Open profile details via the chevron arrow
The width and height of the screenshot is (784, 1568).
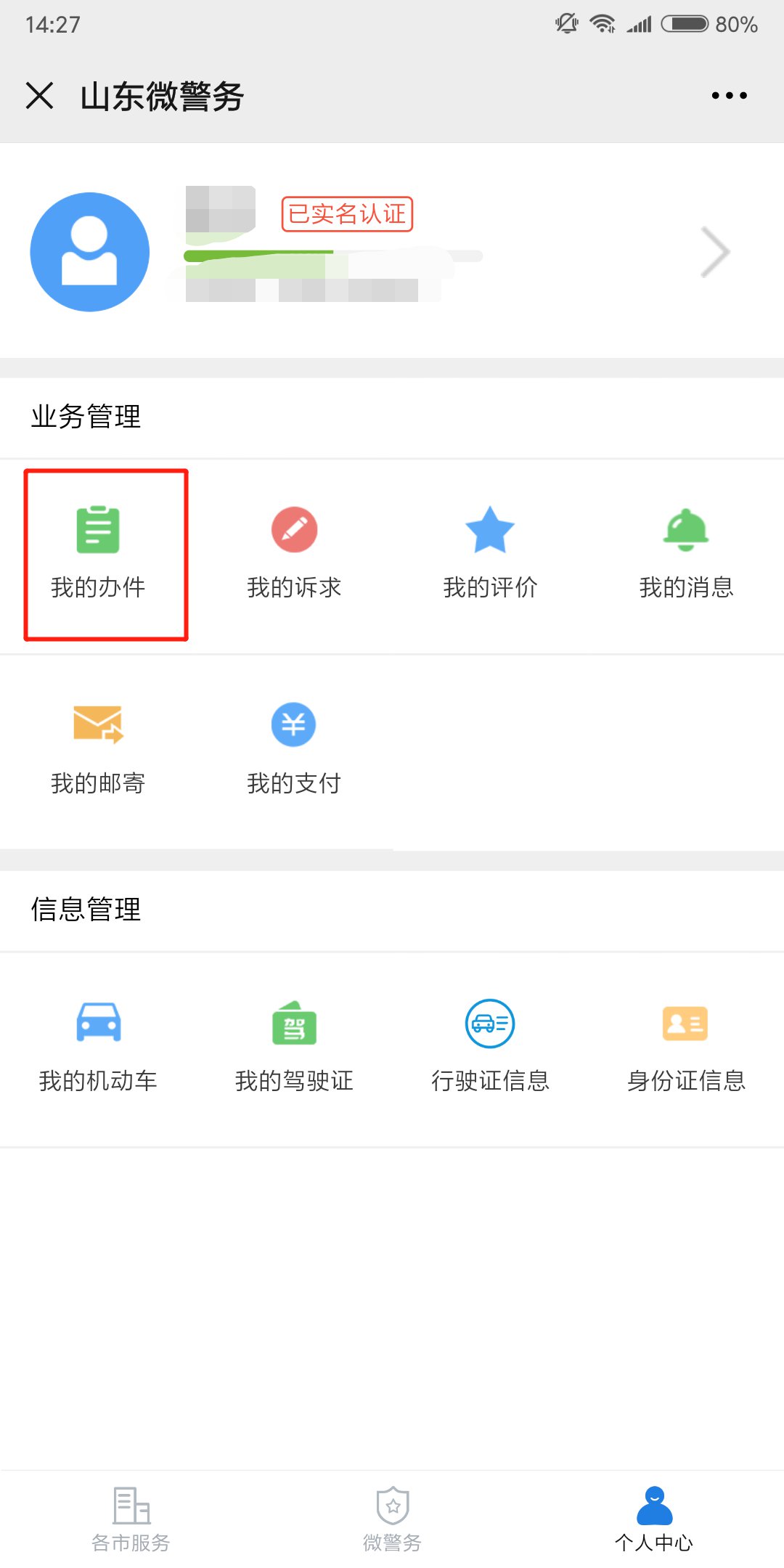(715, 252)
